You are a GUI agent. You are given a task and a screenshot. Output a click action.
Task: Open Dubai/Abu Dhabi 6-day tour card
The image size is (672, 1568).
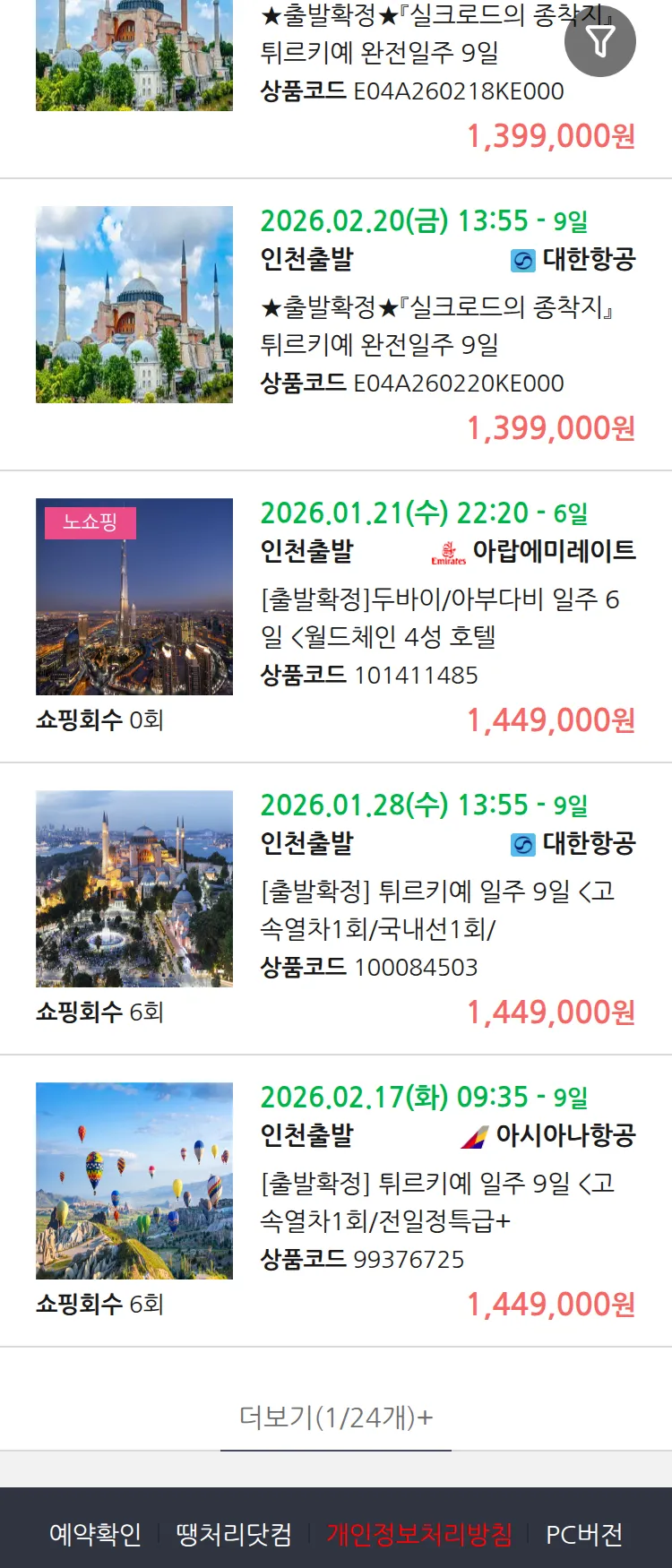(439, 617)
